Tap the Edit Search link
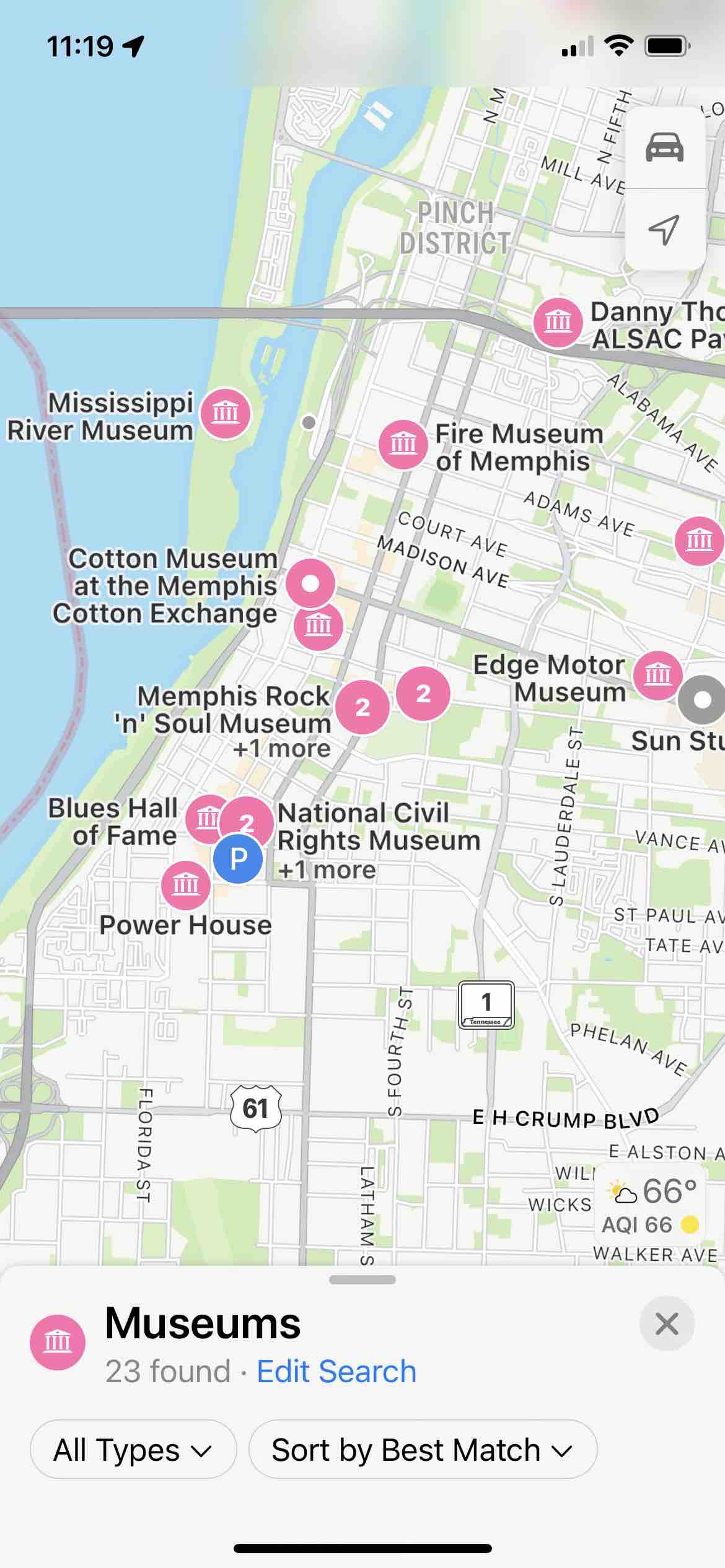Screen dimensions: 725x1568 click(x=336, y=1371)
